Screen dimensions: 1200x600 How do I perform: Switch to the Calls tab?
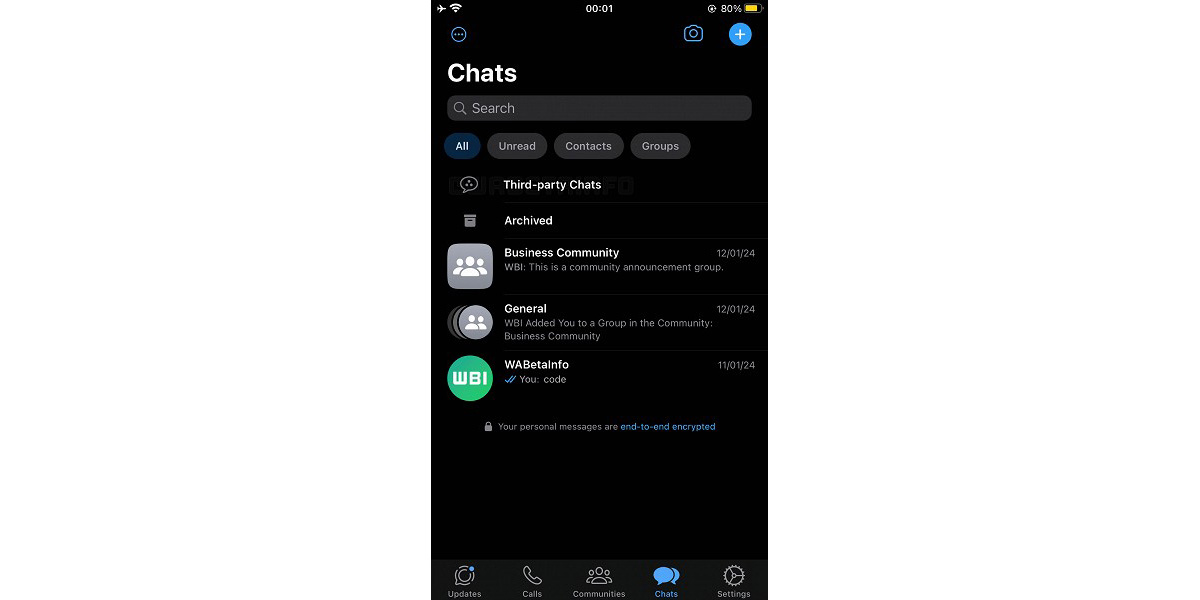pos(532,581)
